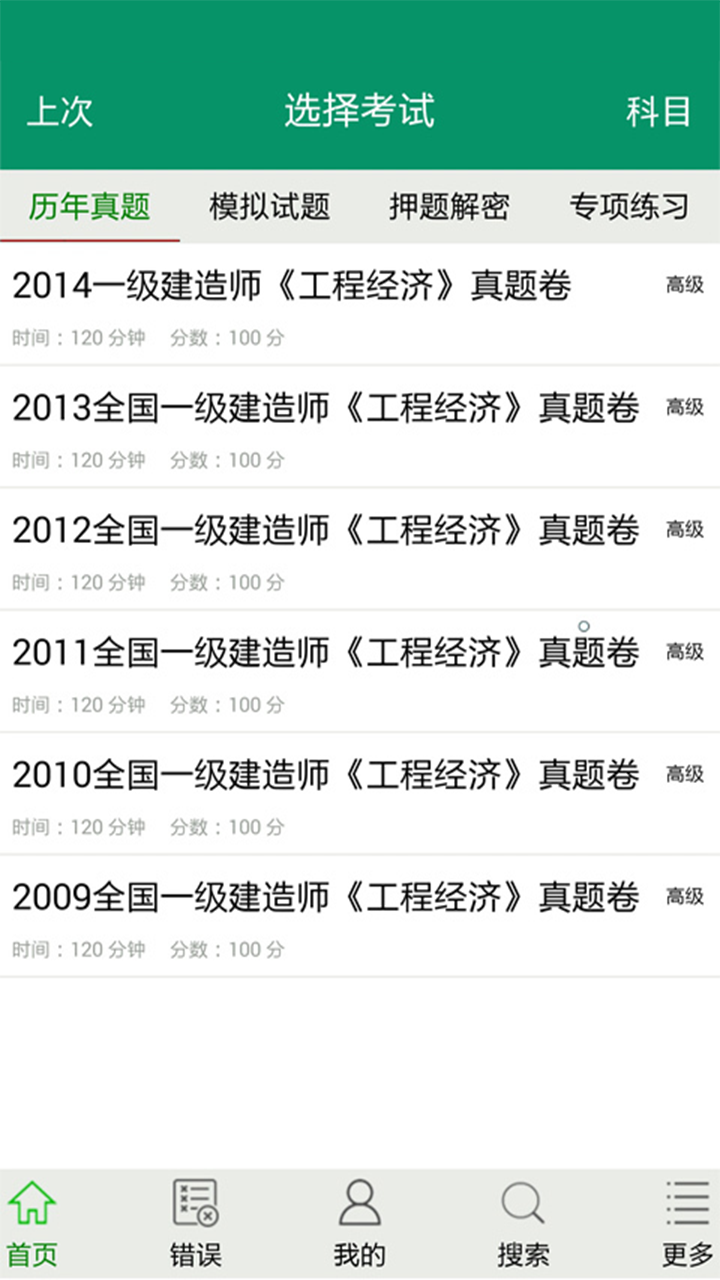This screenshot has height=1280, width=720.
Task: Open the 选择考试 exam chooser
Action: (360, 111)
